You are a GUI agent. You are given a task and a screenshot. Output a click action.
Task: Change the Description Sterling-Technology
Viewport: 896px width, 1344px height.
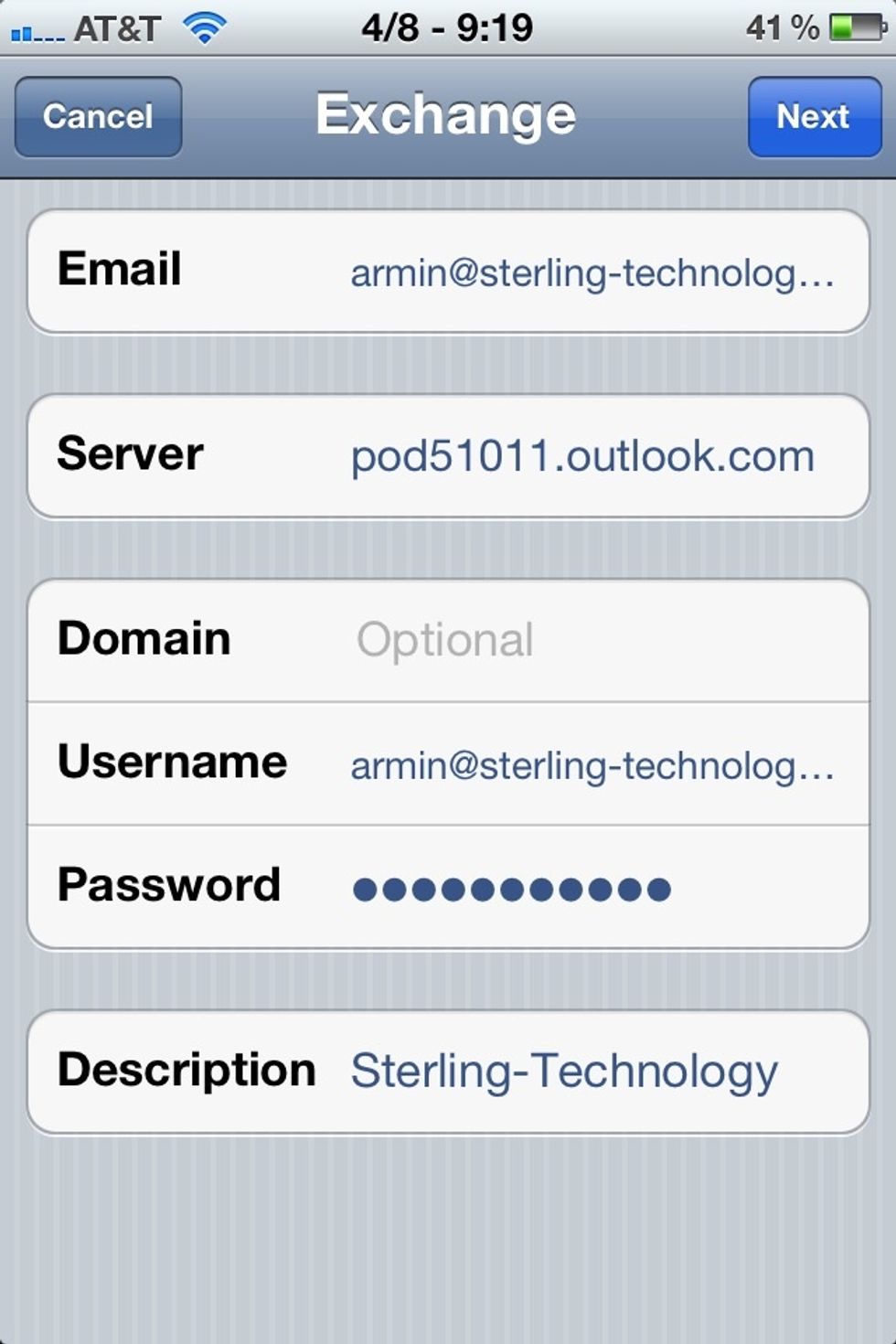tap(564, 1072)
